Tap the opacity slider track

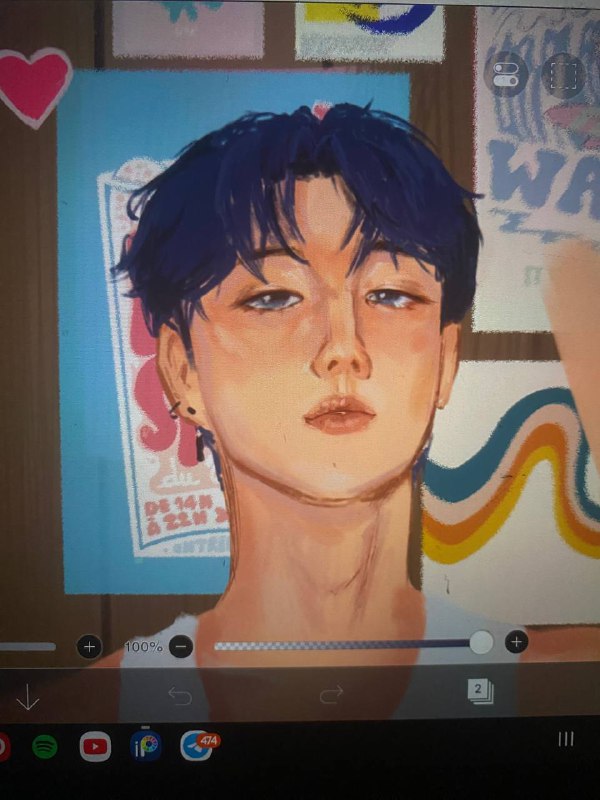[347, 645]
